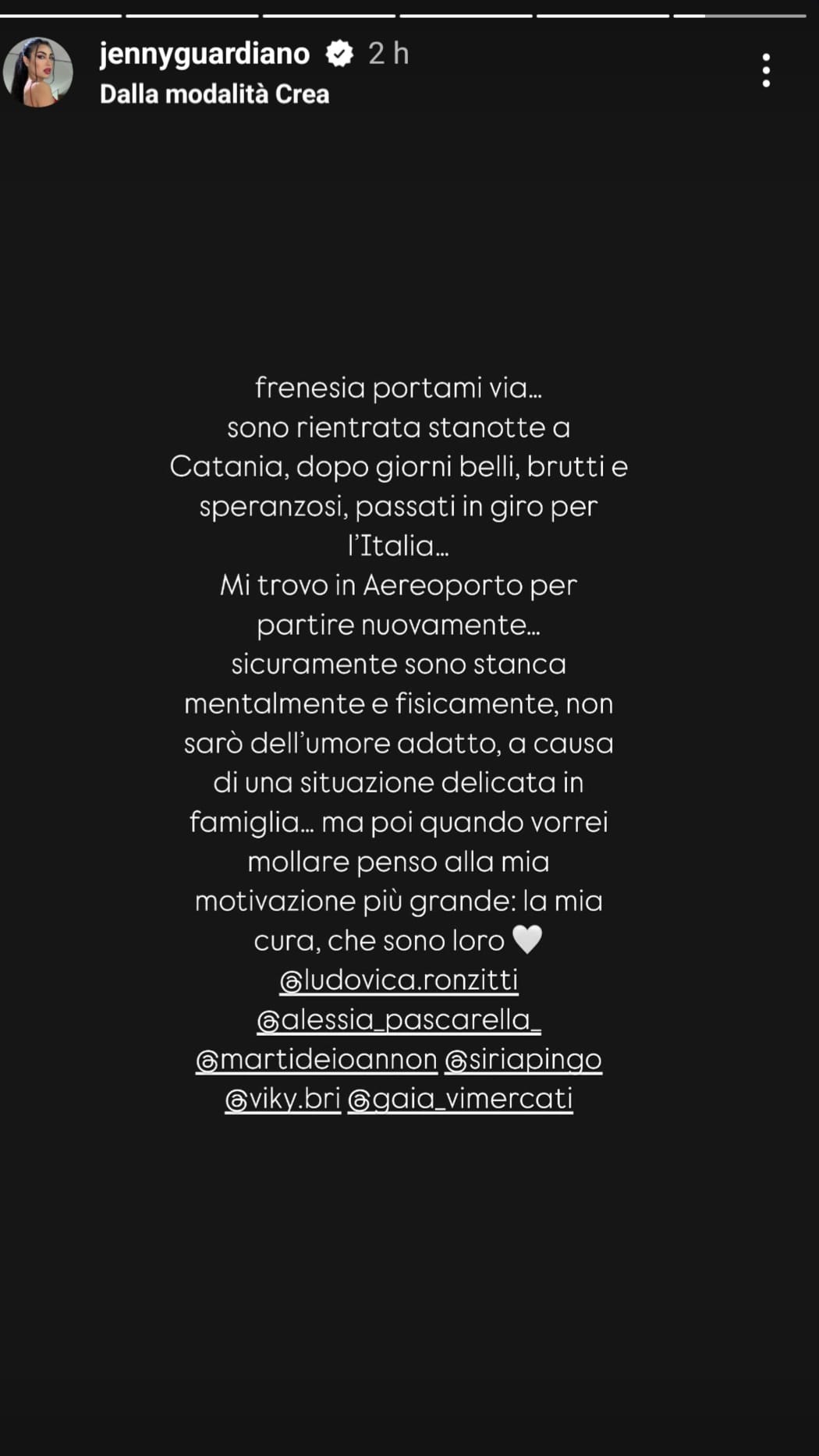Visit the @siriapingo mention
This screenshot has height=1456, width=819.
pos(523,1059)
